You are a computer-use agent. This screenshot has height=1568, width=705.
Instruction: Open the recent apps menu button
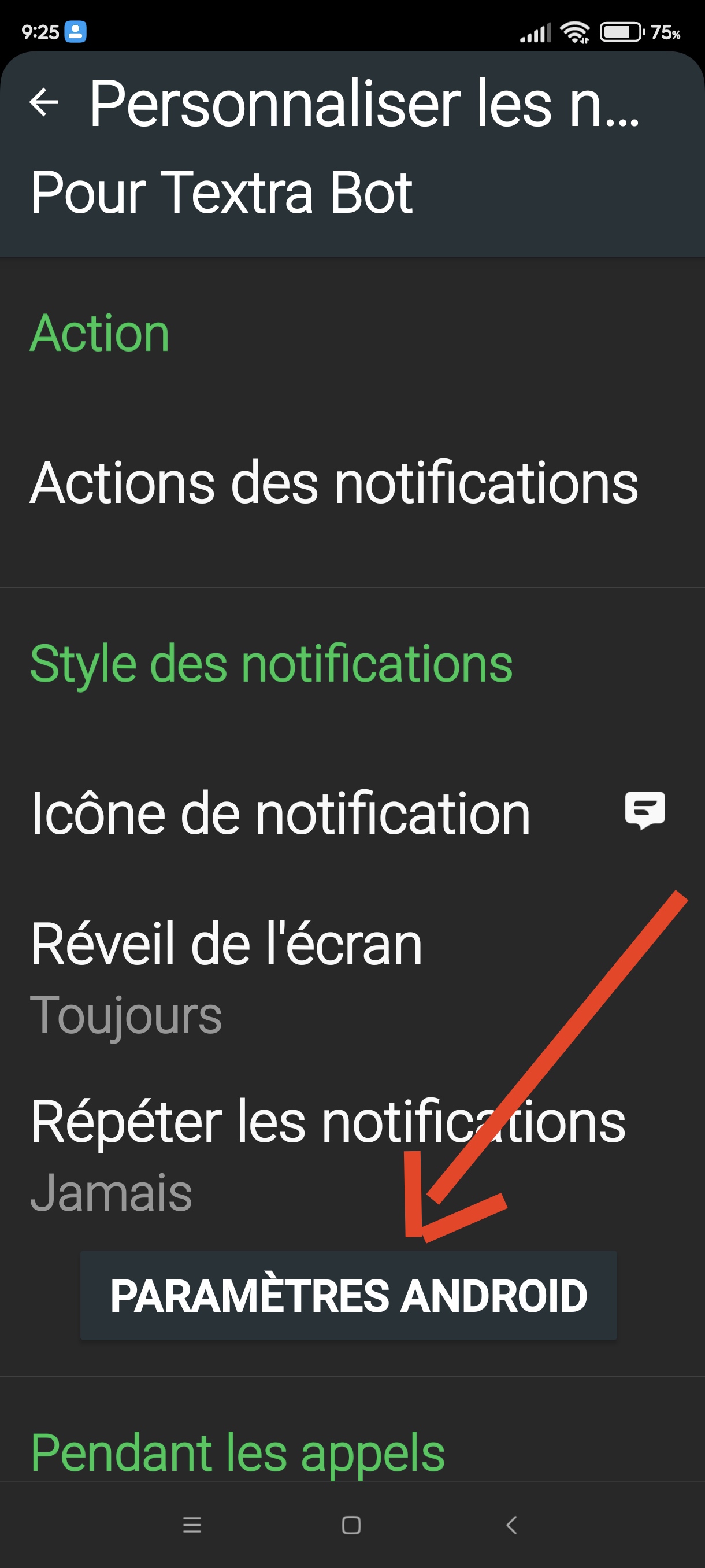click(192, 1525)
